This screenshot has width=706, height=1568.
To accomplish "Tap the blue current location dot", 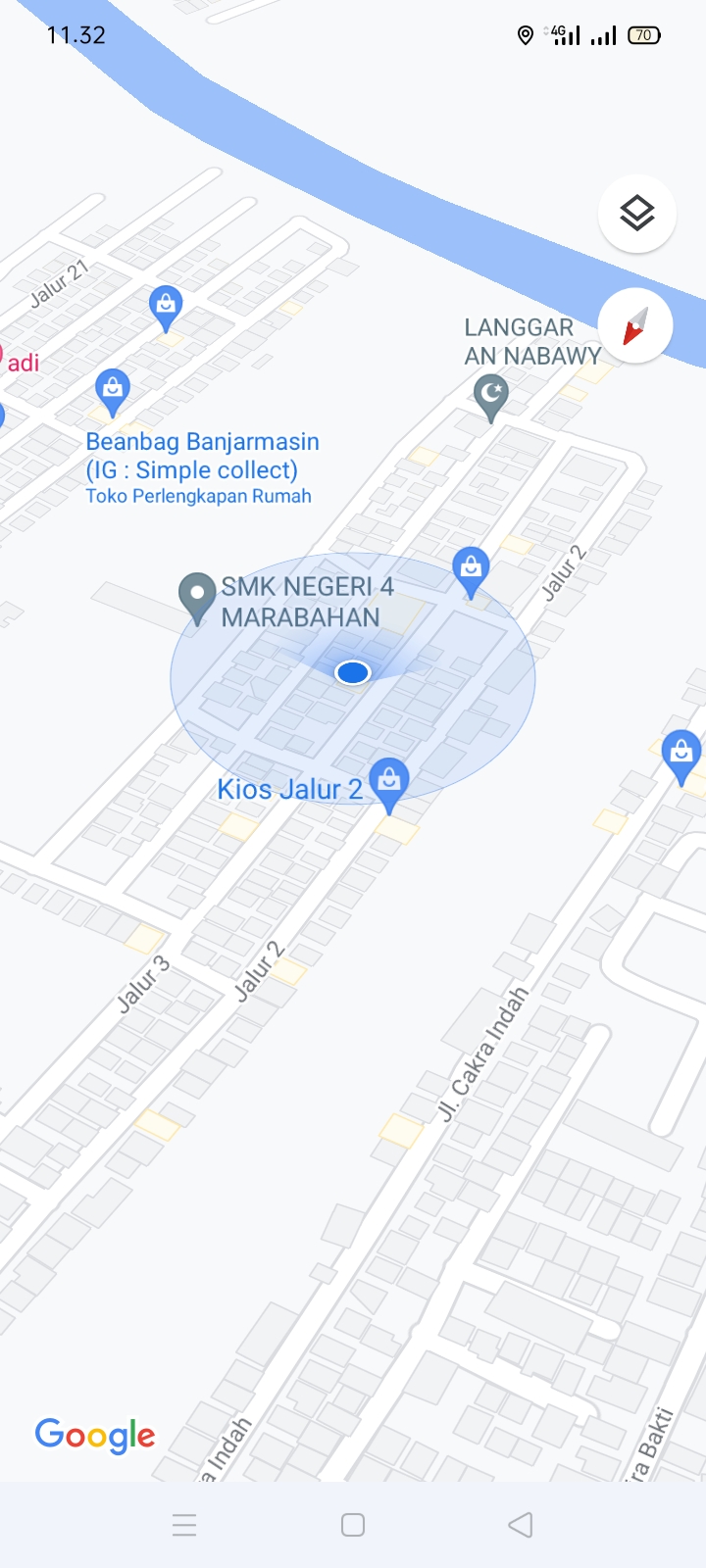I will coord(352,672).
